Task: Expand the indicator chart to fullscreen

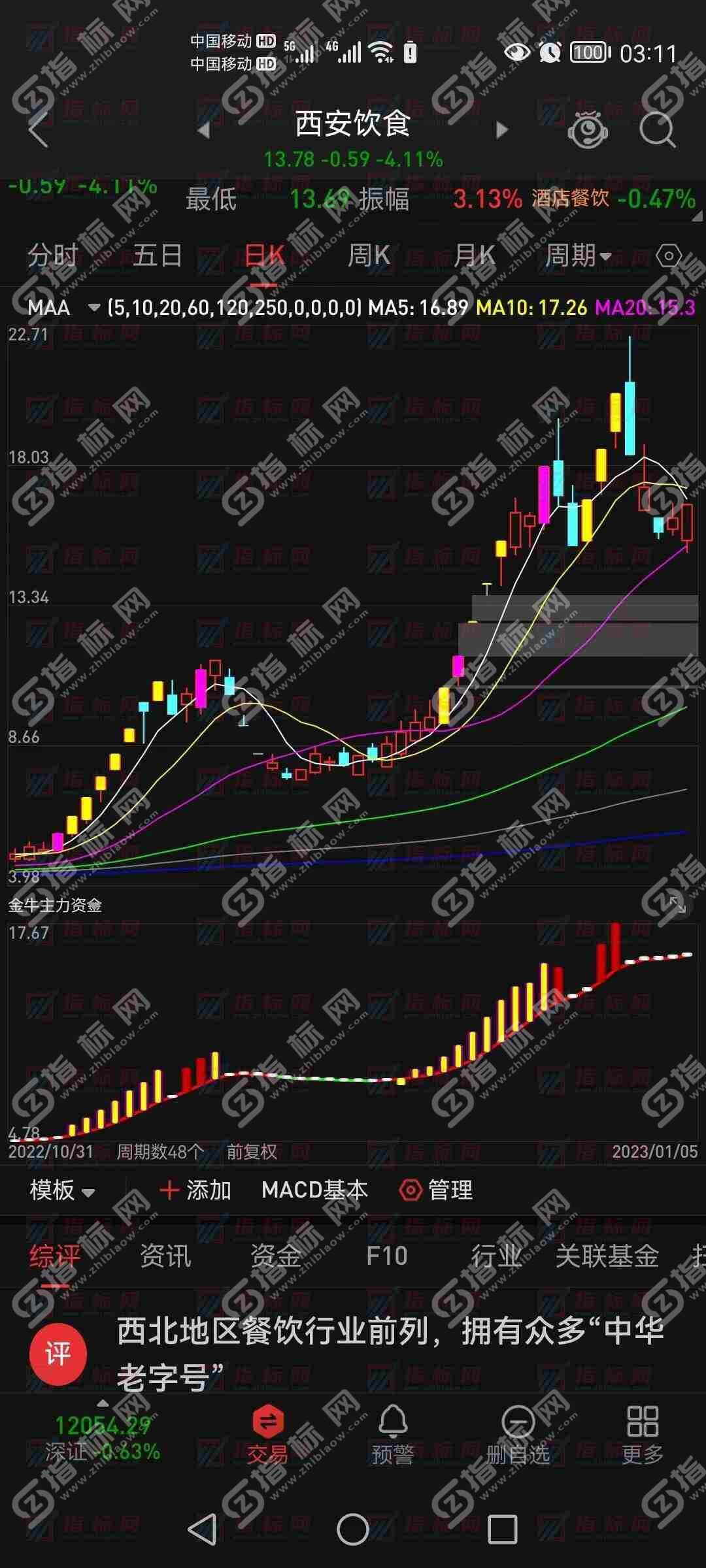Action: (677, 904)
